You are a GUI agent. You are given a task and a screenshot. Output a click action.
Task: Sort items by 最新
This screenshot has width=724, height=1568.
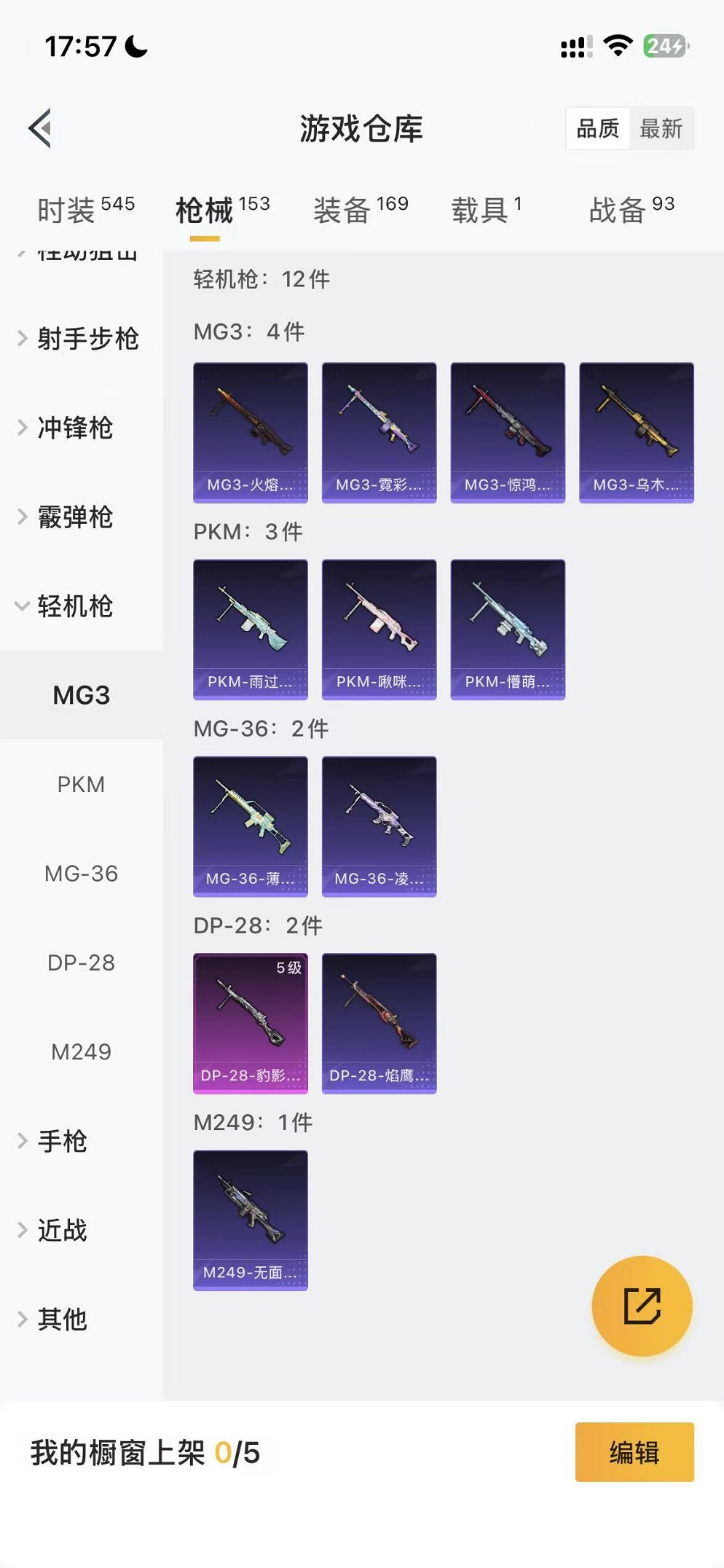coord(661,129)
